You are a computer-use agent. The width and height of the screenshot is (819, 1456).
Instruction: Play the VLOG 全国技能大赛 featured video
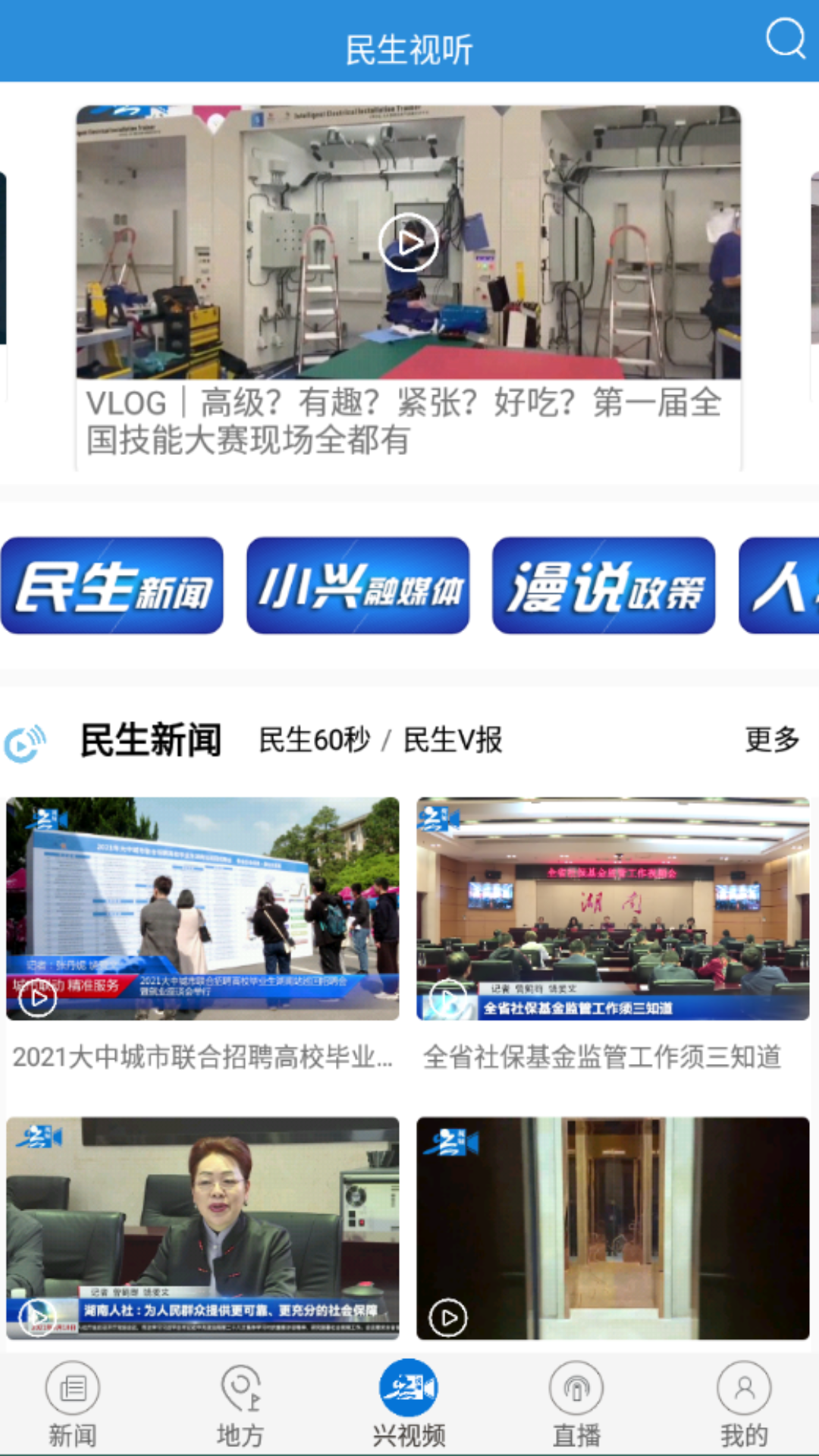[x=409, y=243]
